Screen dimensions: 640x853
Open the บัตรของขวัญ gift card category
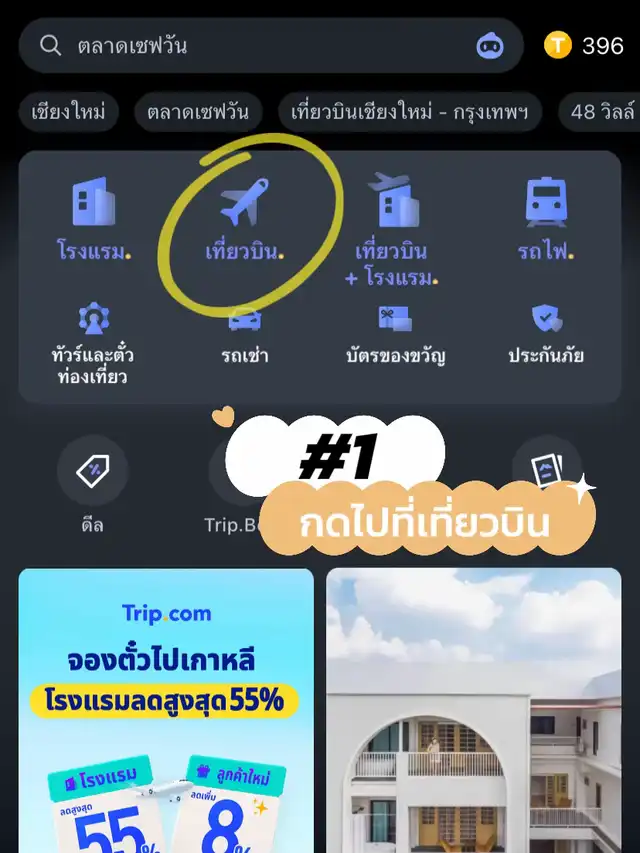point(396,335)
